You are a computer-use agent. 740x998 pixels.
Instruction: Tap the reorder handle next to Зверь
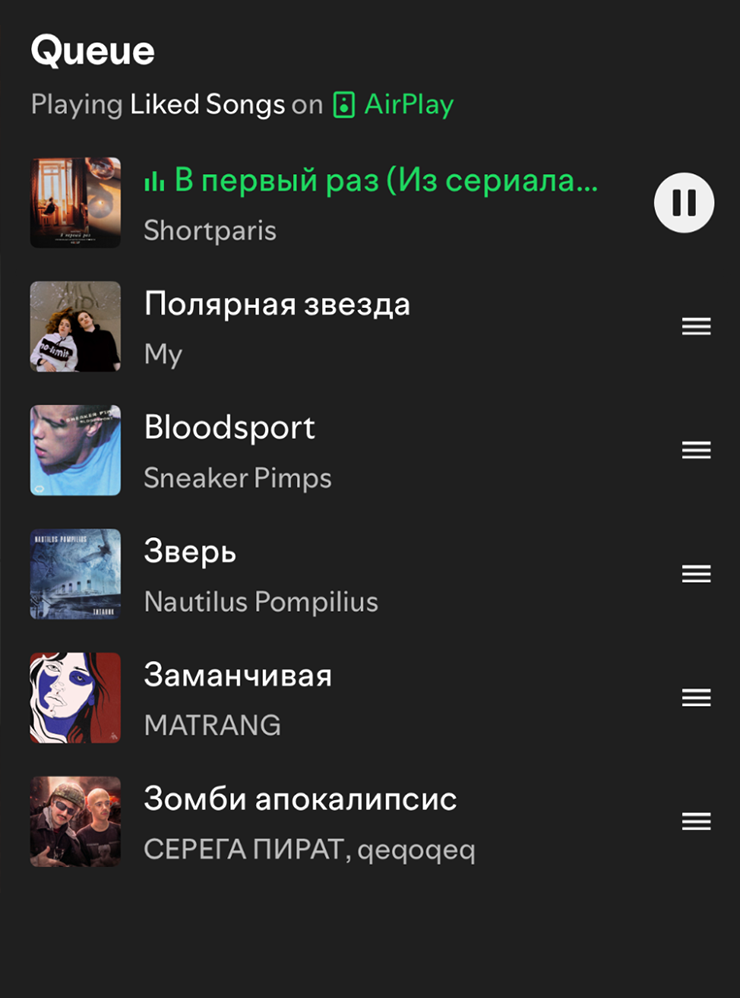pos(696,574)
